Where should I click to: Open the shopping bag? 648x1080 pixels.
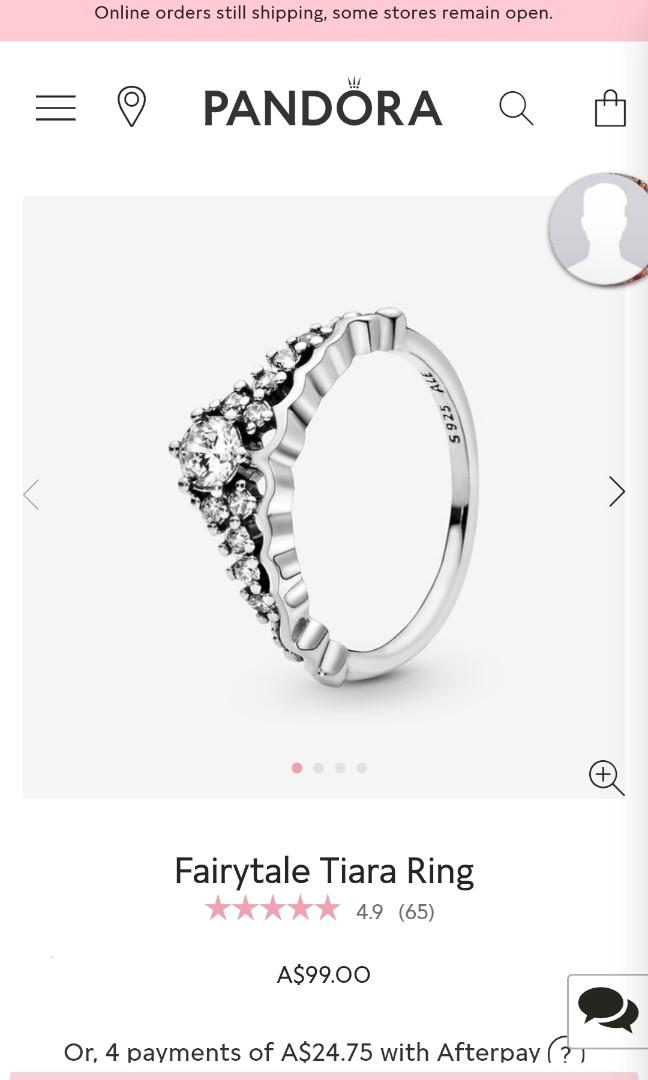pyautogui.click(x=610, y=108)
